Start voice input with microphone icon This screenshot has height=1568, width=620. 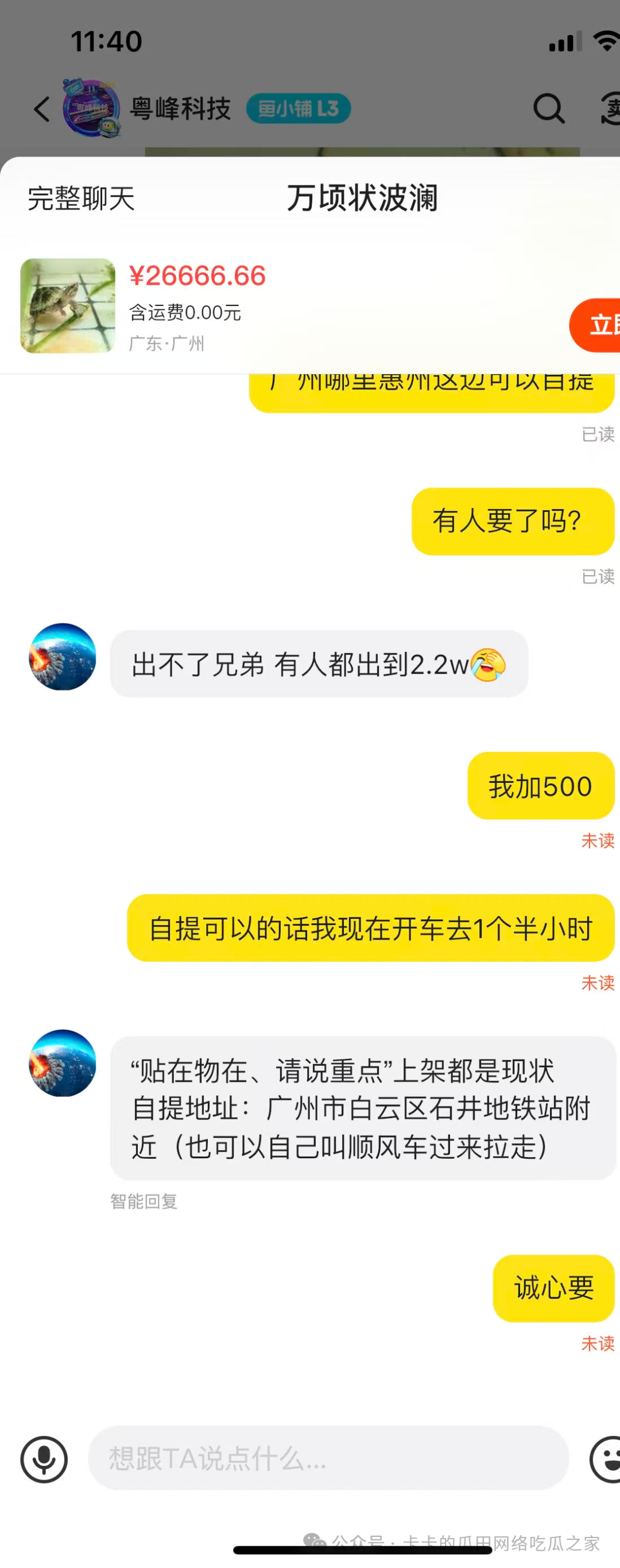44,1459
